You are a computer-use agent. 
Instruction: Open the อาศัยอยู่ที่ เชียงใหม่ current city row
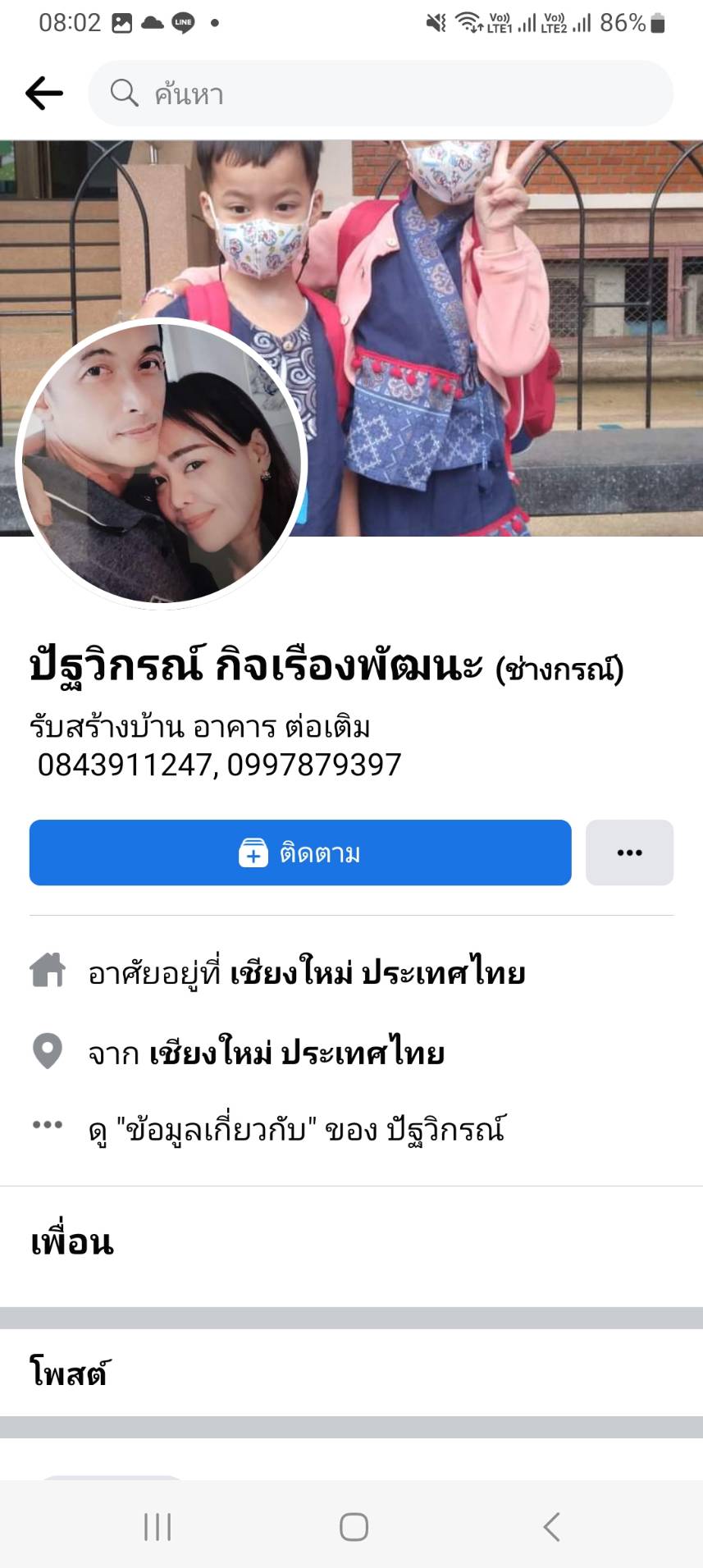pyautogui.click(x=306, y=973)
